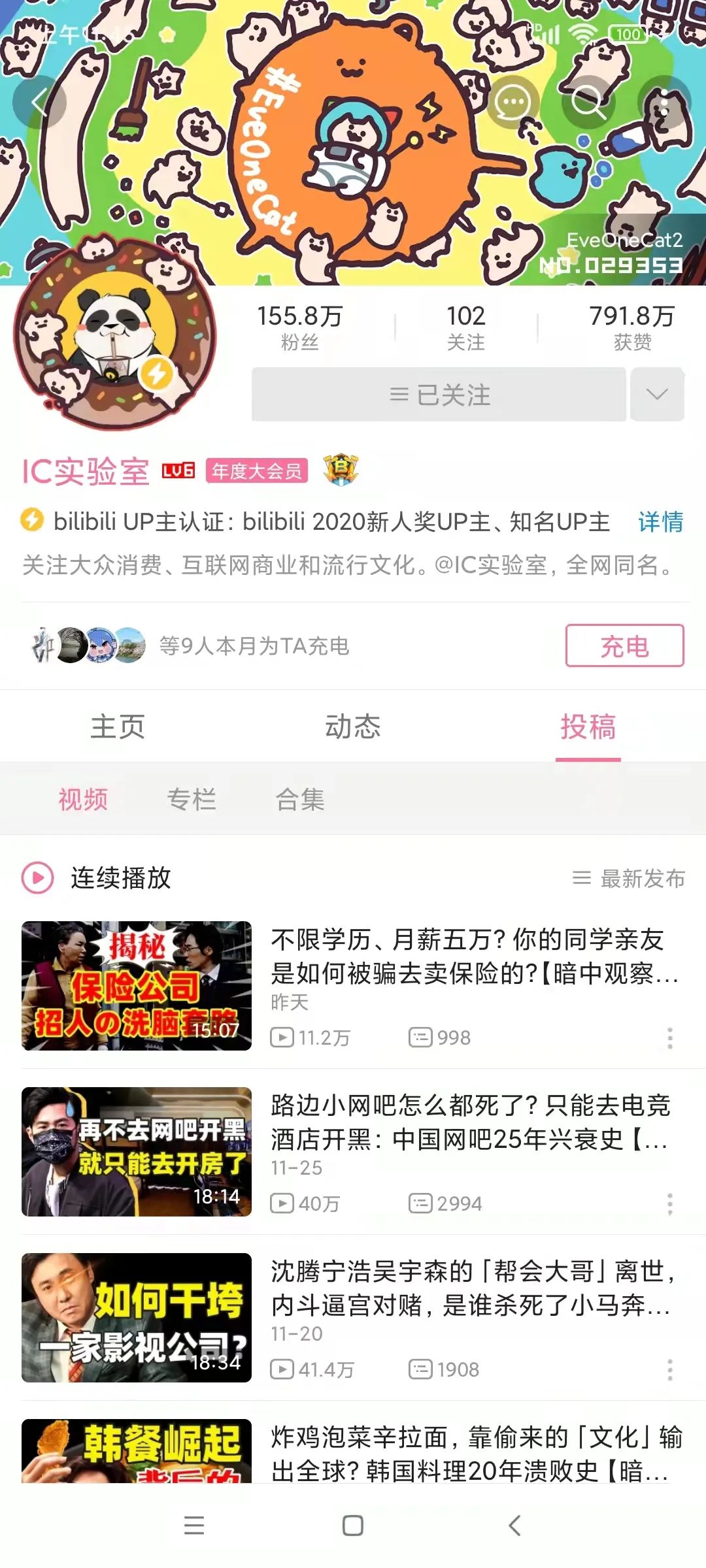The image size is (706, 1568).
Task: View the 155.8万 粉丝 followers list
Action: pos(299,327)
